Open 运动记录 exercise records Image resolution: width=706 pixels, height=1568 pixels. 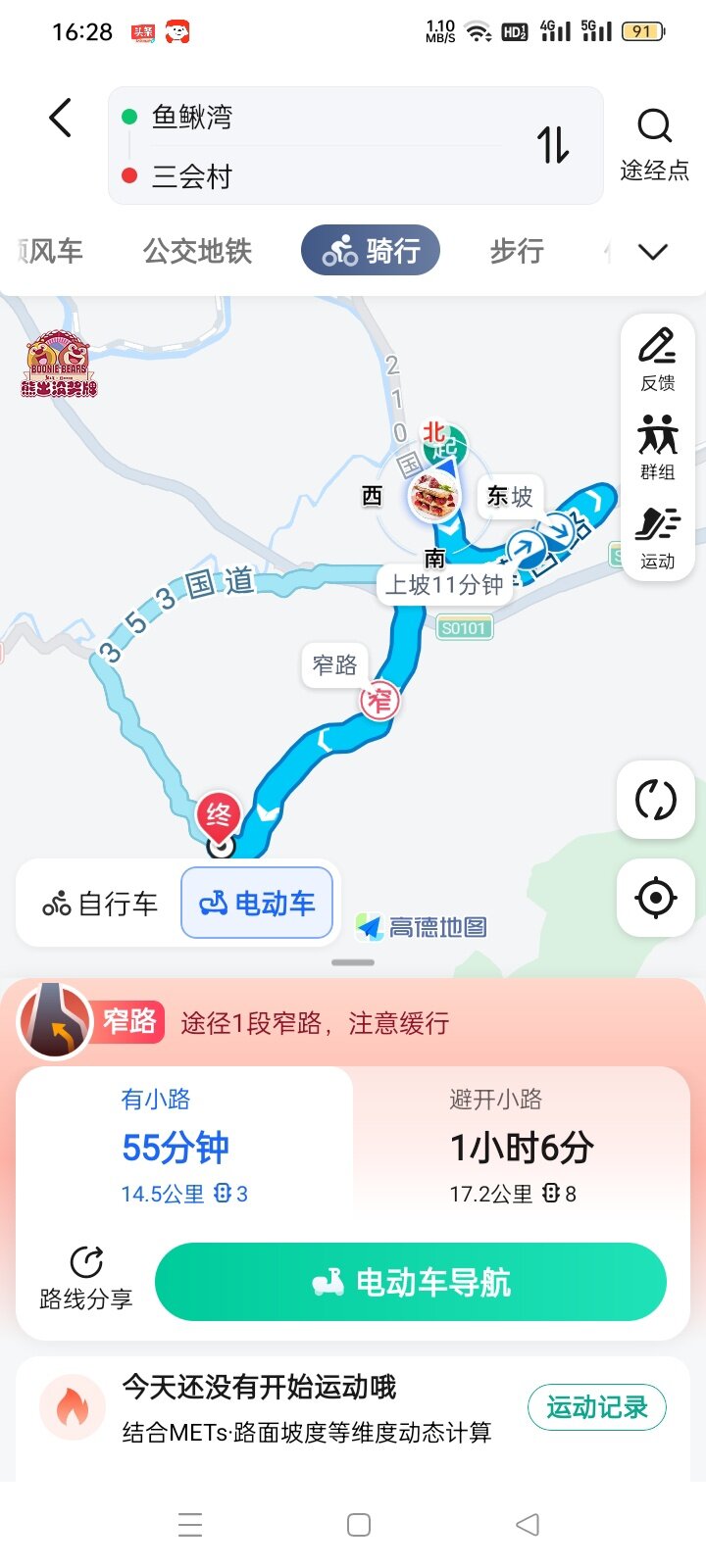pos(596,1407)
